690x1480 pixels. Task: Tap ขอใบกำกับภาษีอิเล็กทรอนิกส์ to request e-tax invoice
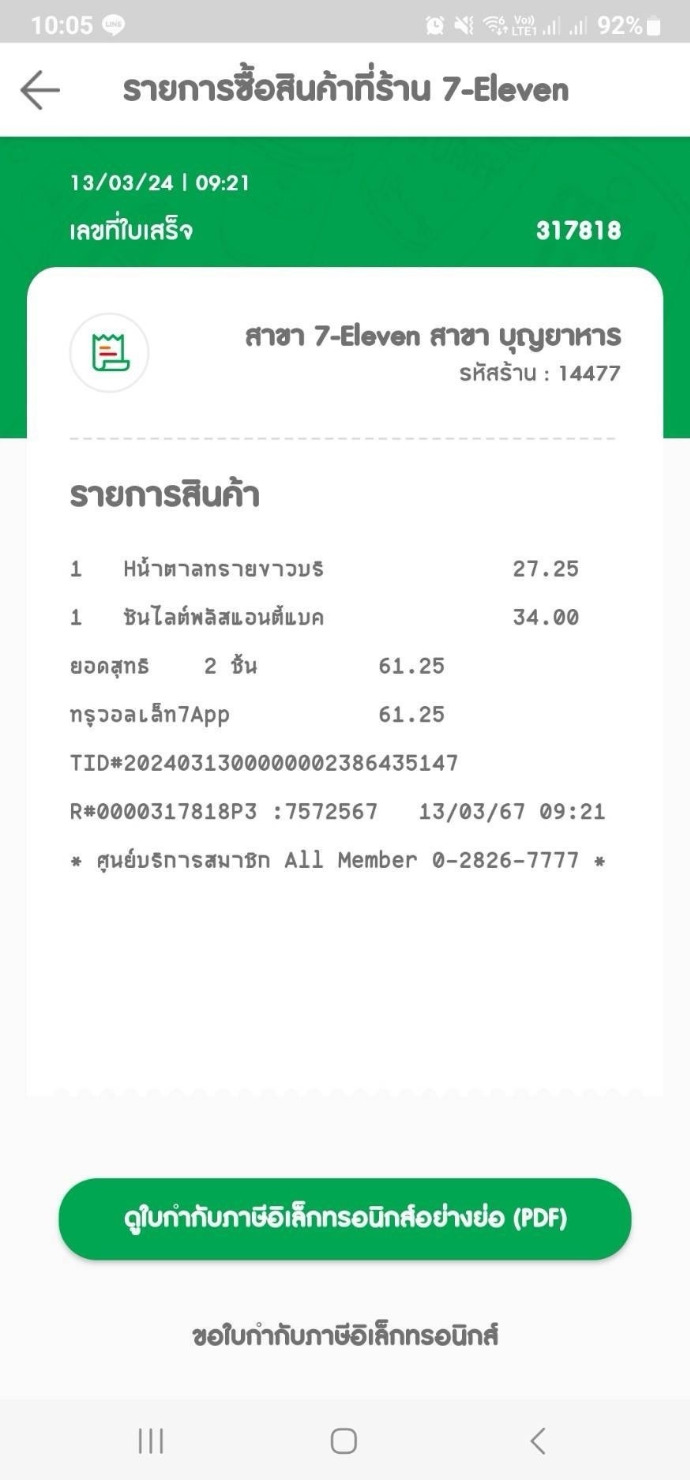click(345, 1335)
